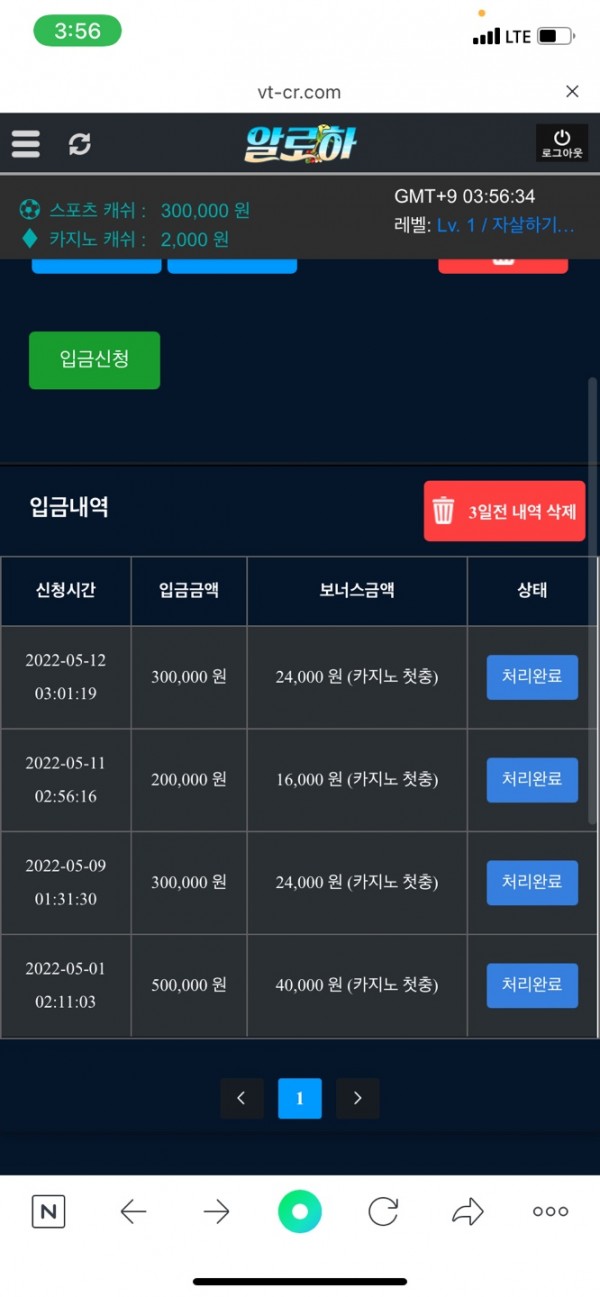Tap the refresh icon beside the menu

click(x=80, y=144)
